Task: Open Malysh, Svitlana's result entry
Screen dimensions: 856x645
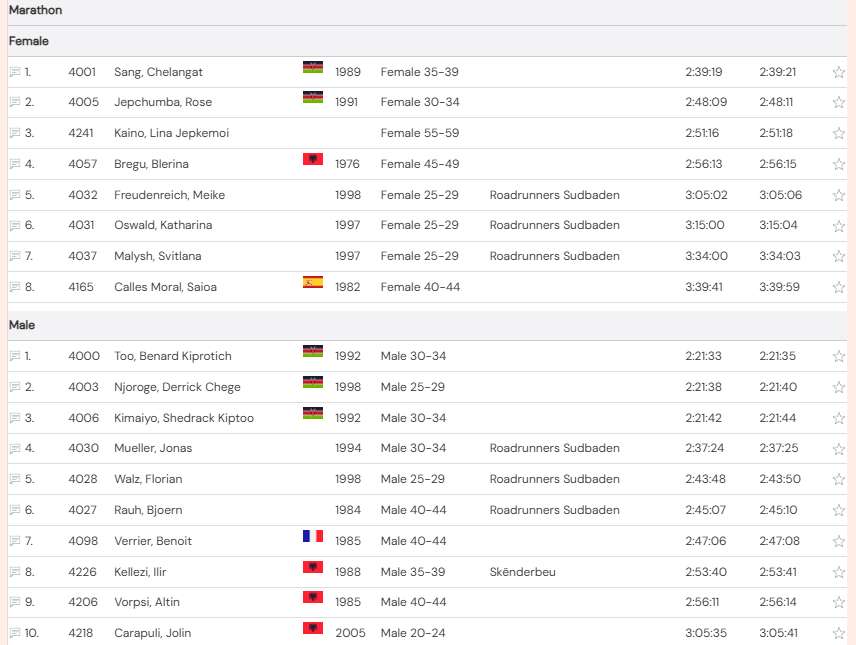Action: click(x=157, y=256)
